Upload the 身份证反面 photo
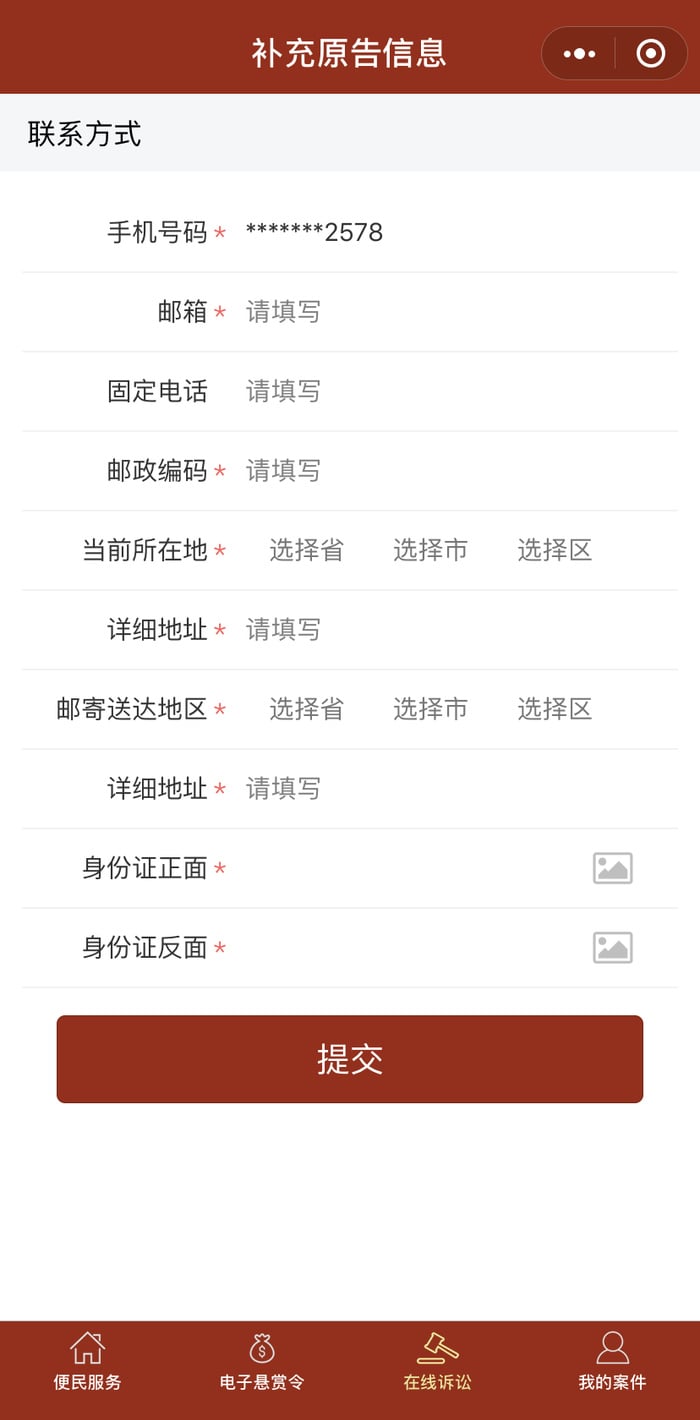 coord(613,948)
